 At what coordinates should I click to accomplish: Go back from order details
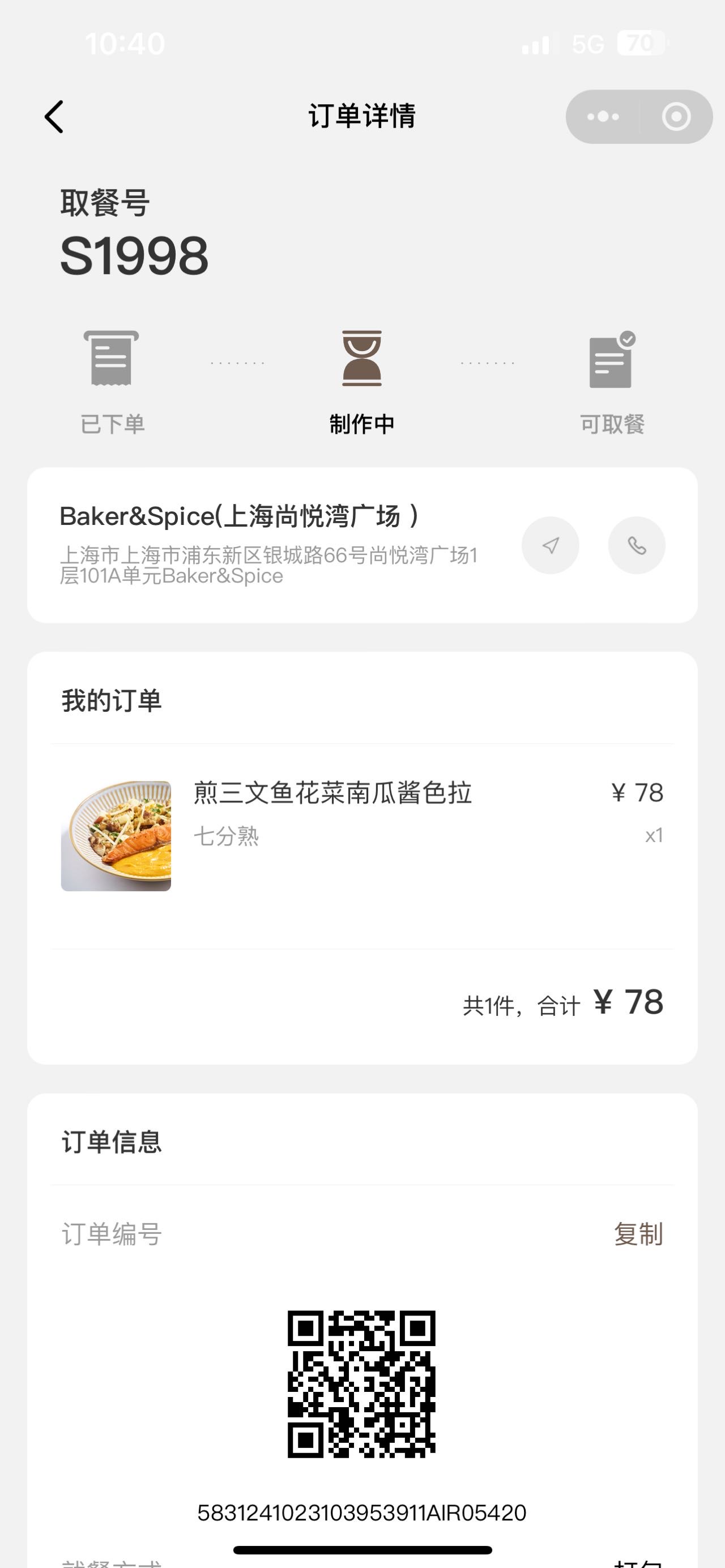pyautogui.click(x=54, y=116)
